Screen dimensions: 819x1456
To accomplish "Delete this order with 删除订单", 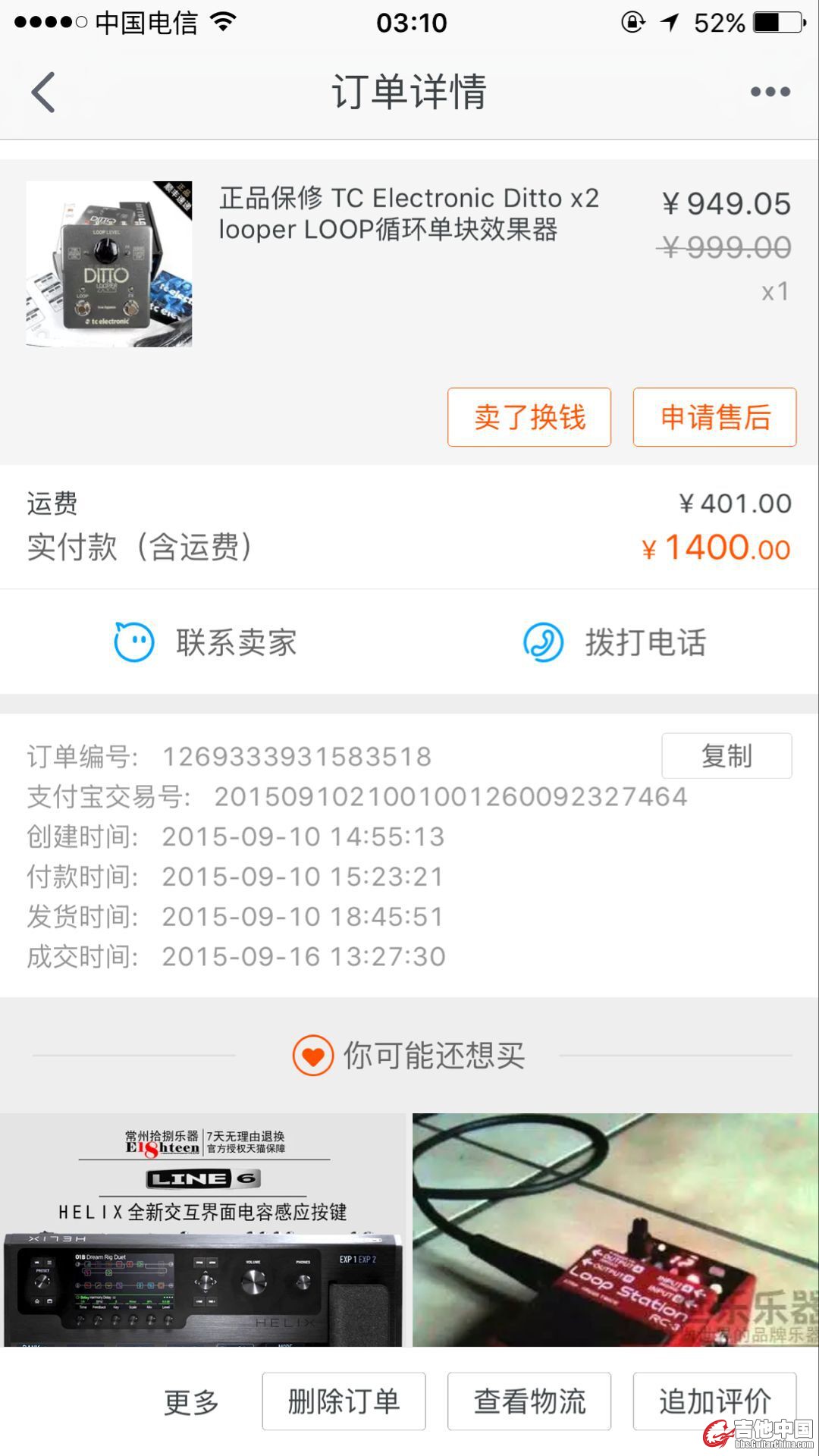I will click(x=344, y=1401).
